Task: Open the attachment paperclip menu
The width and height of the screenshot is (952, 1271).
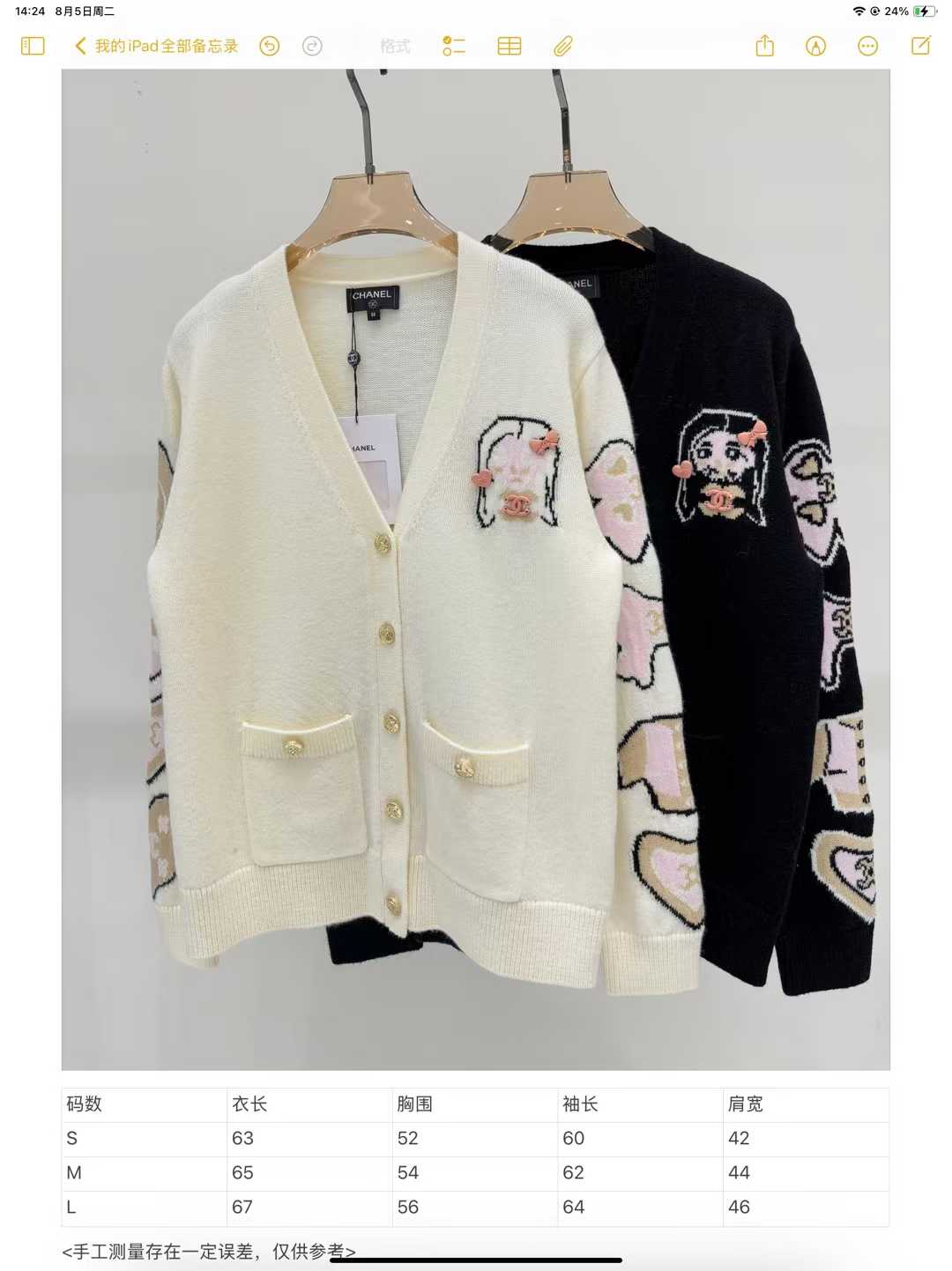Action: 563,46
